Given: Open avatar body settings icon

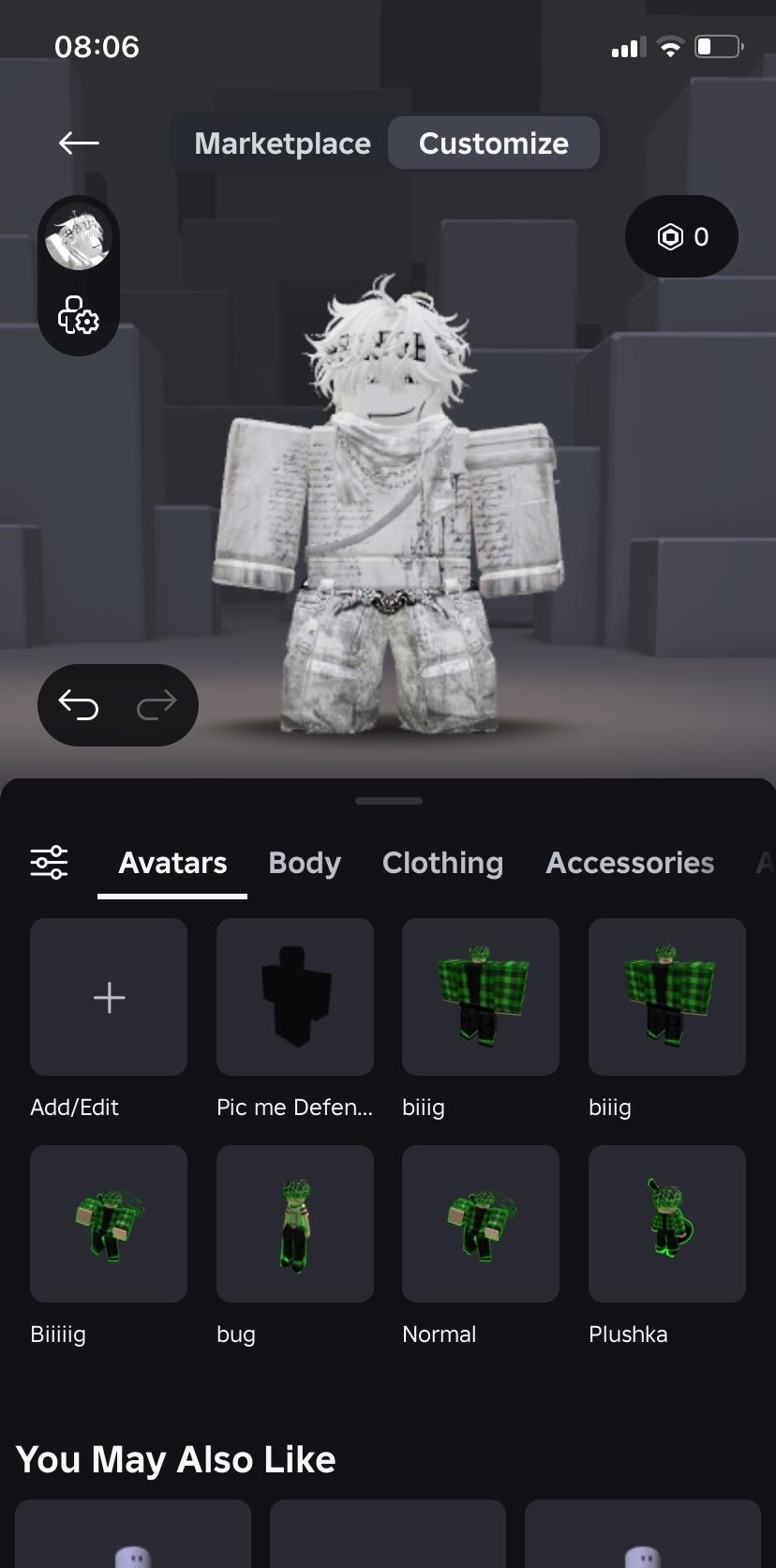Looking at the screenshot, I should point(79,316).
